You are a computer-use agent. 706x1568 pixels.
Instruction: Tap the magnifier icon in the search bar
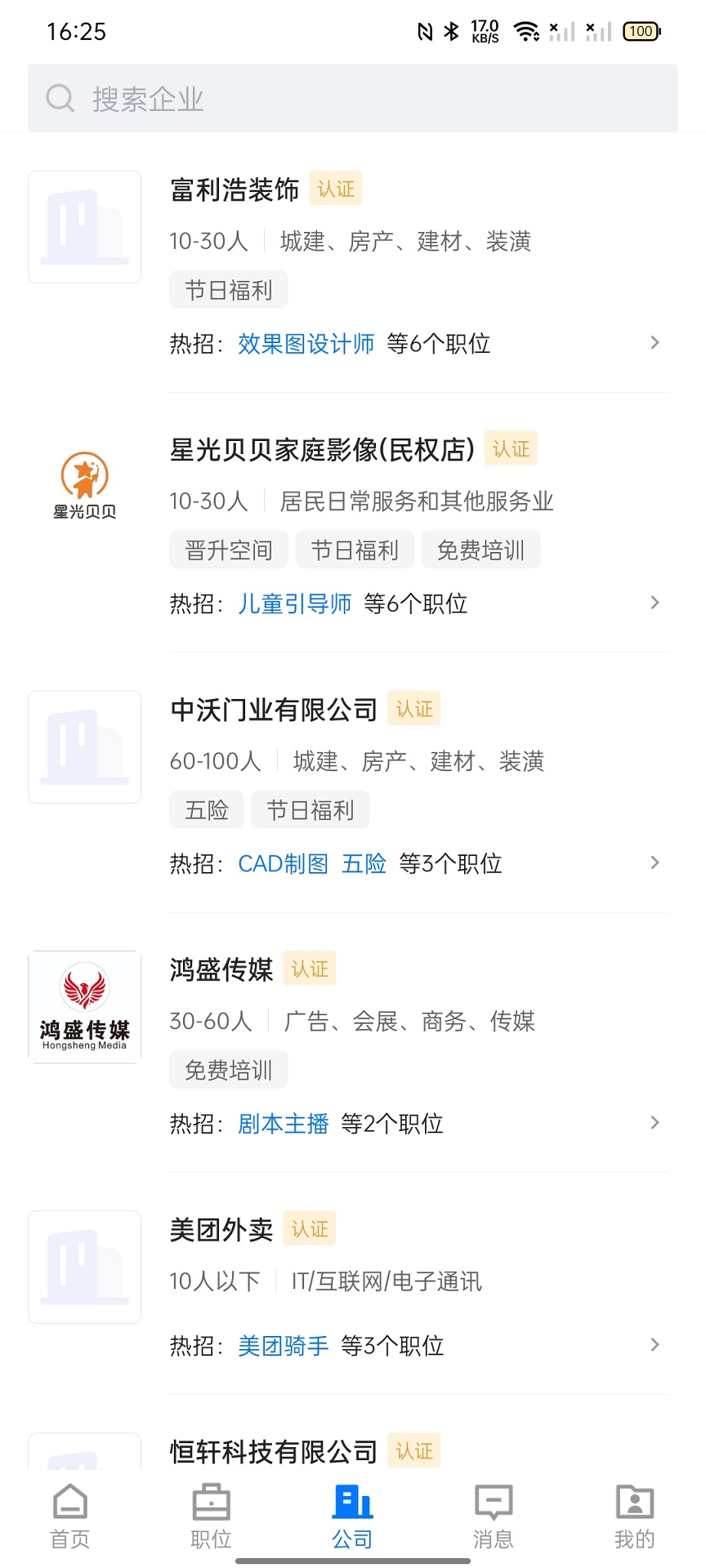coord(59,97)
